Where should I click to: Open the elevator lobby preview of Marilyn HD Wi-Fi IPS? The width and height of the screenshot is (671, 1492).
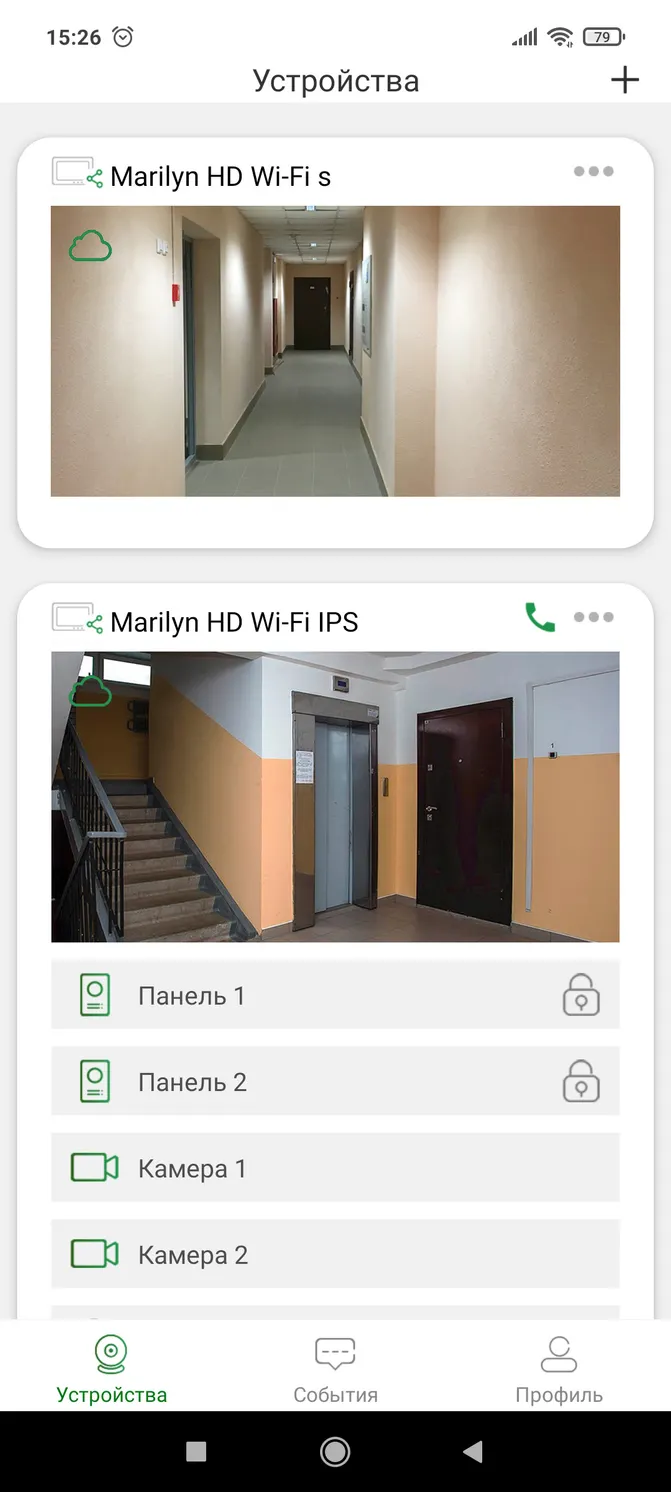[335, 797]
